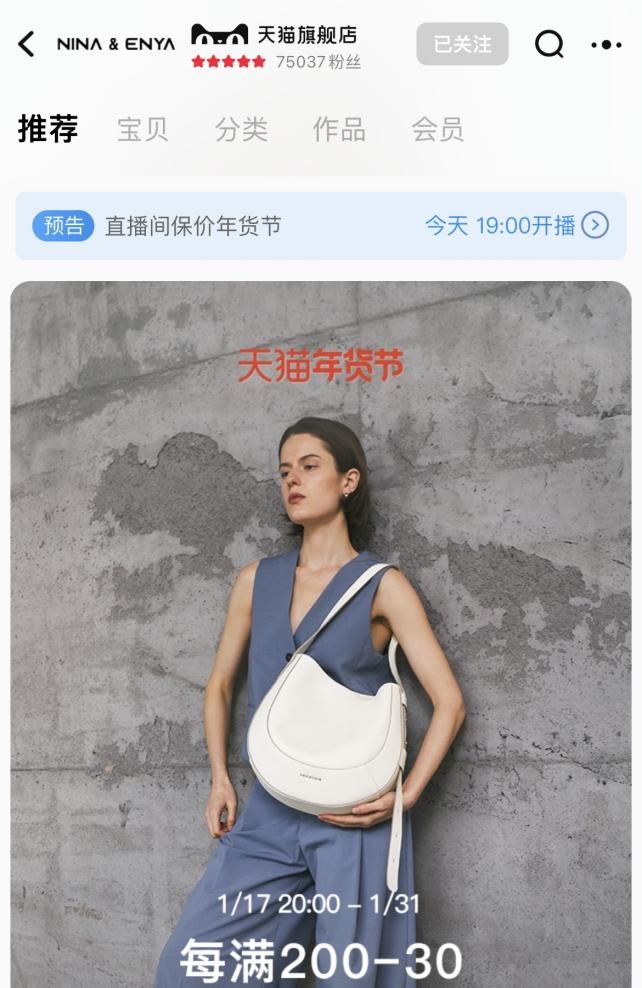Go to the 会员 tab

437,129
